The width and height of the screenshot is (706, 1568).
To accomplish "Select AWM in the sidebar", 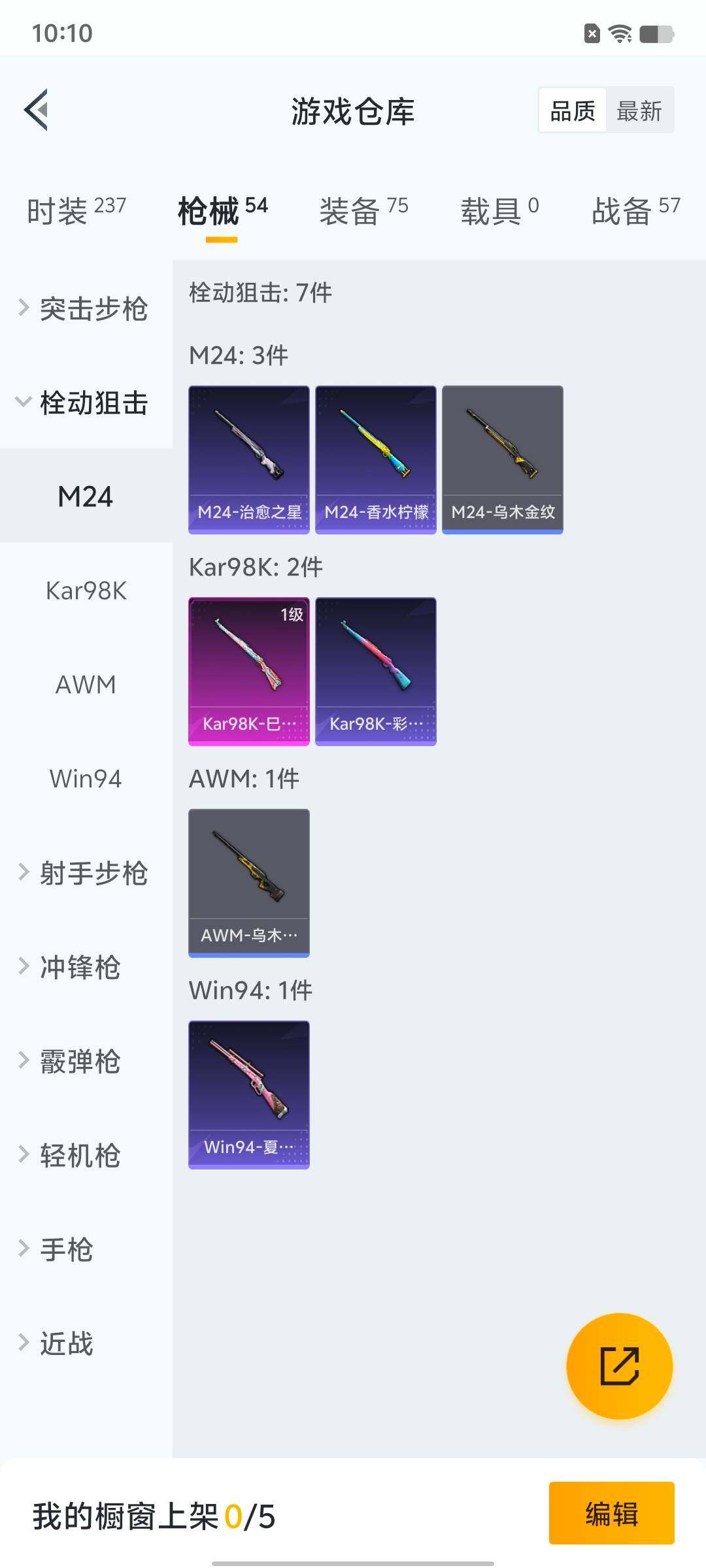I will click(86, 685).
